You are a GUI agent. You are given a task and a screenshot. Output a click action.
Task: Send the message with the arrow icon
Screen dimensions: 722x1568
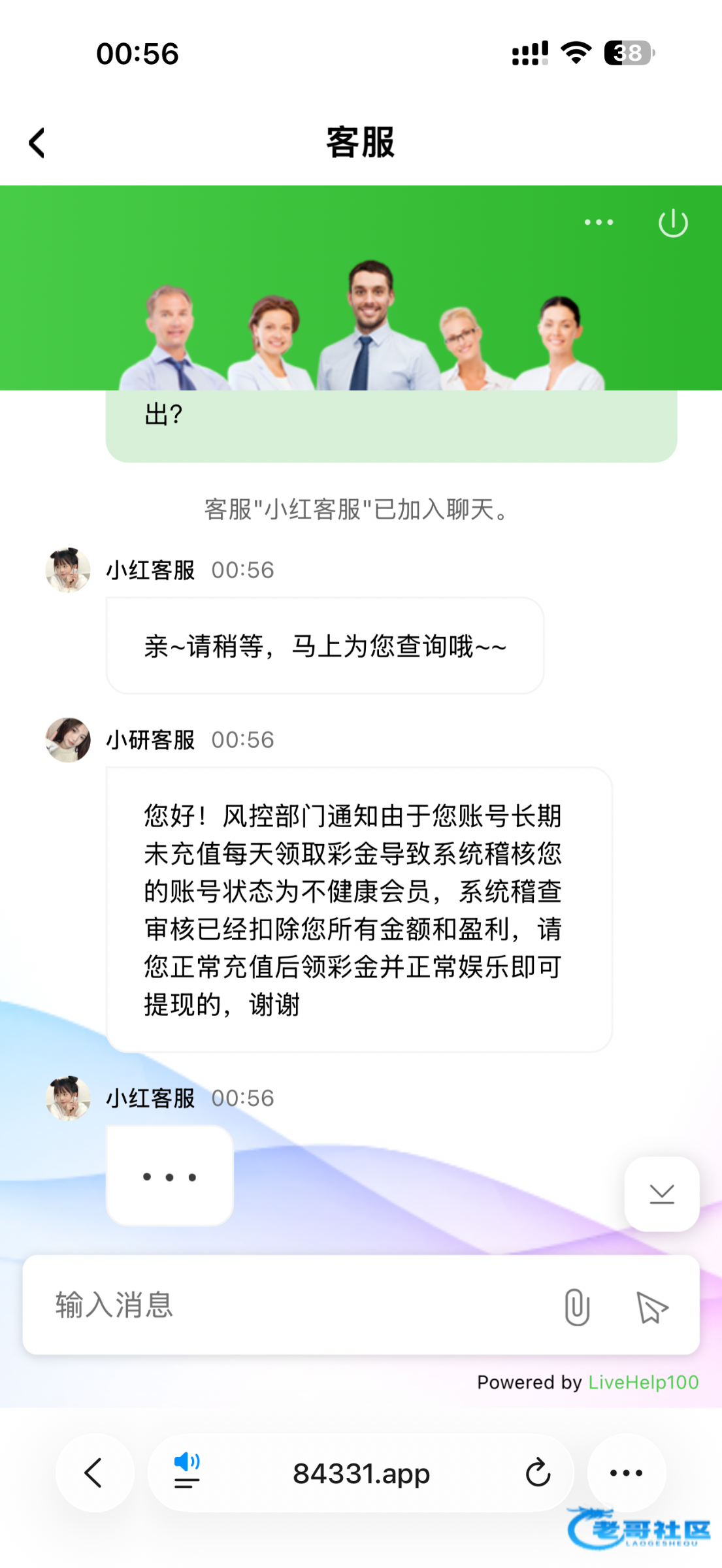pyautogui.click(x=651, y=1307)
